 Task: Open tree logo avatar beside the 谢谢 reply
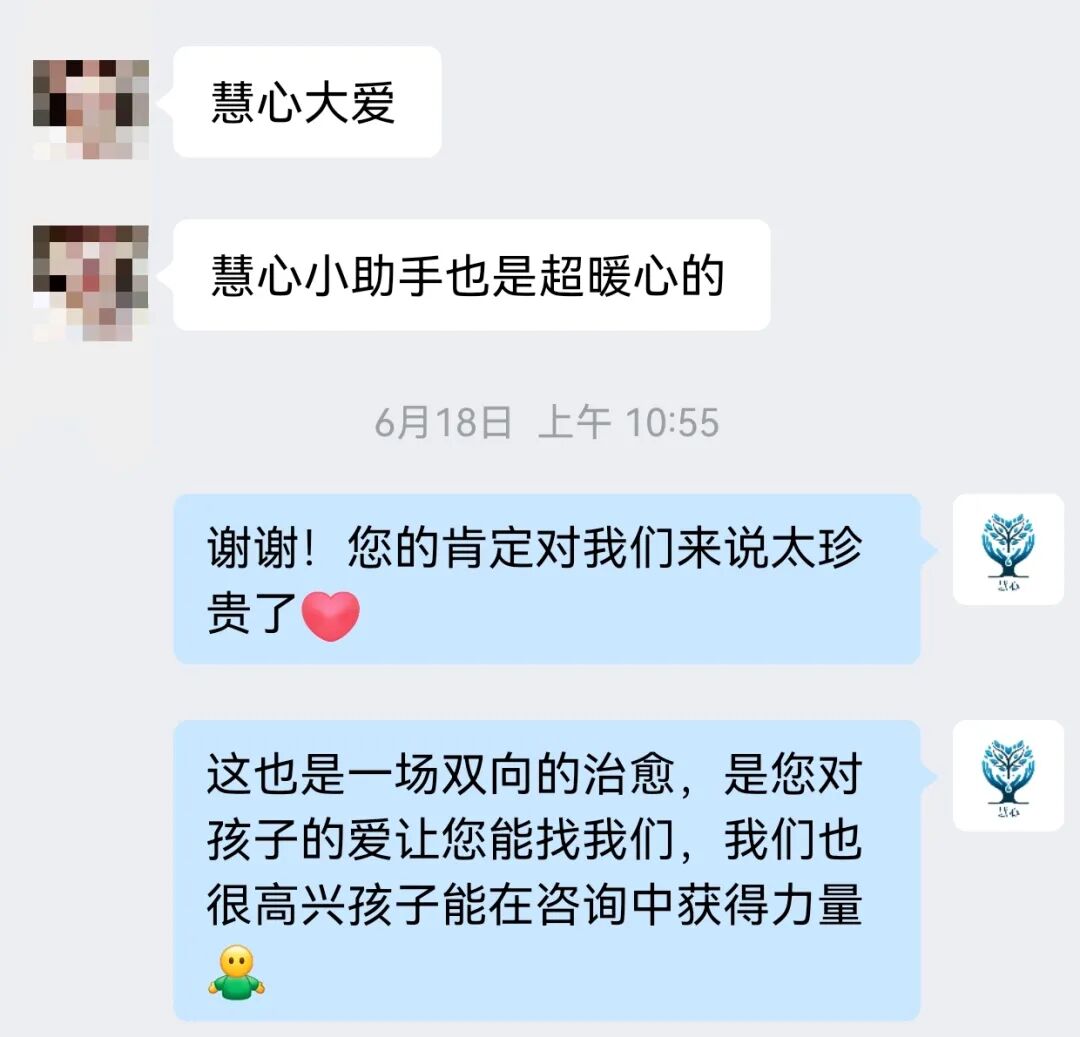1007,549
